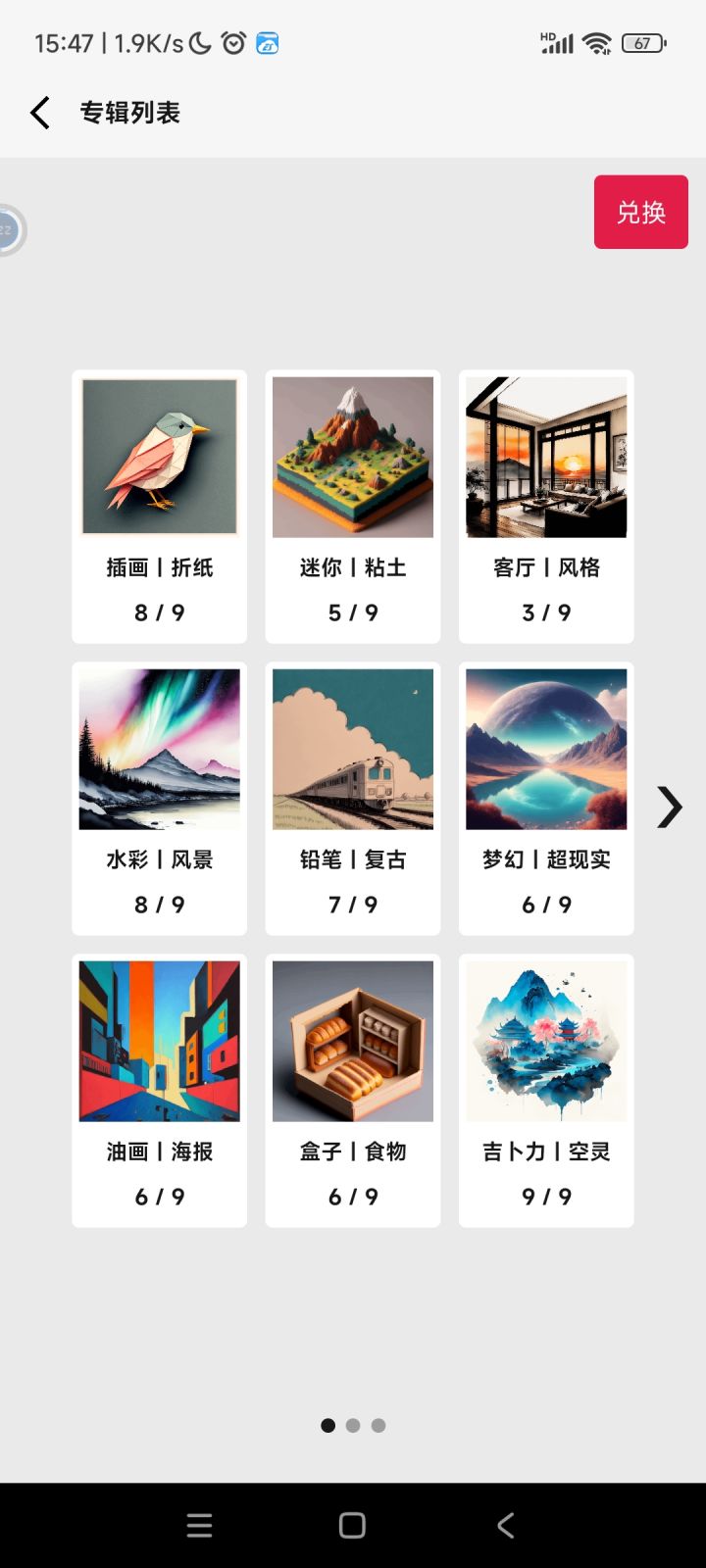Tap the floating circle at the left edge
This screenshot has height=1568, width=706.
10,230
